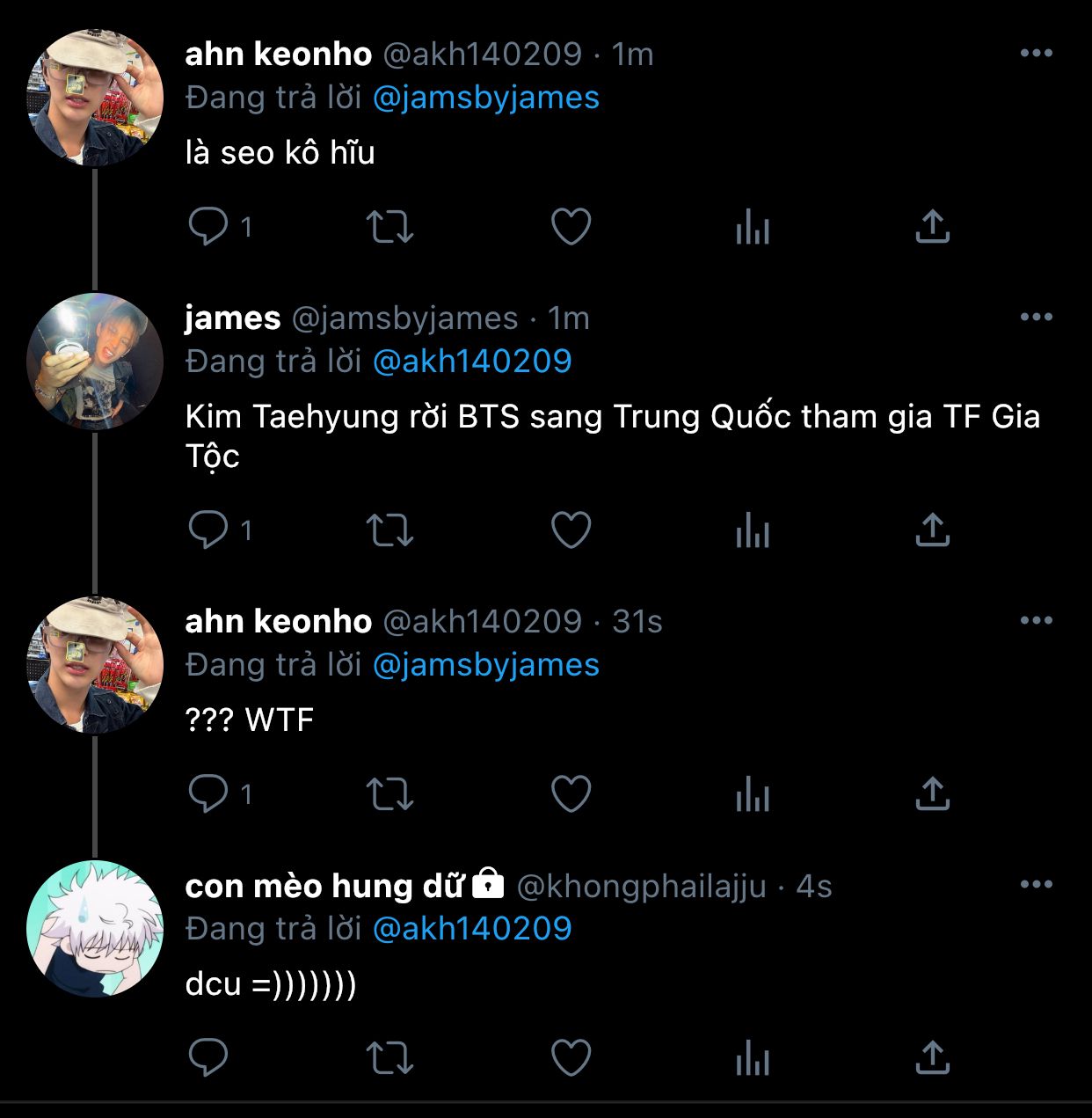Image resolution: width=1092 pixels, height=1118 pixels.
Task: View analytics of the 'là seo kô hĩu' tweet
Action: pos(752,228)
